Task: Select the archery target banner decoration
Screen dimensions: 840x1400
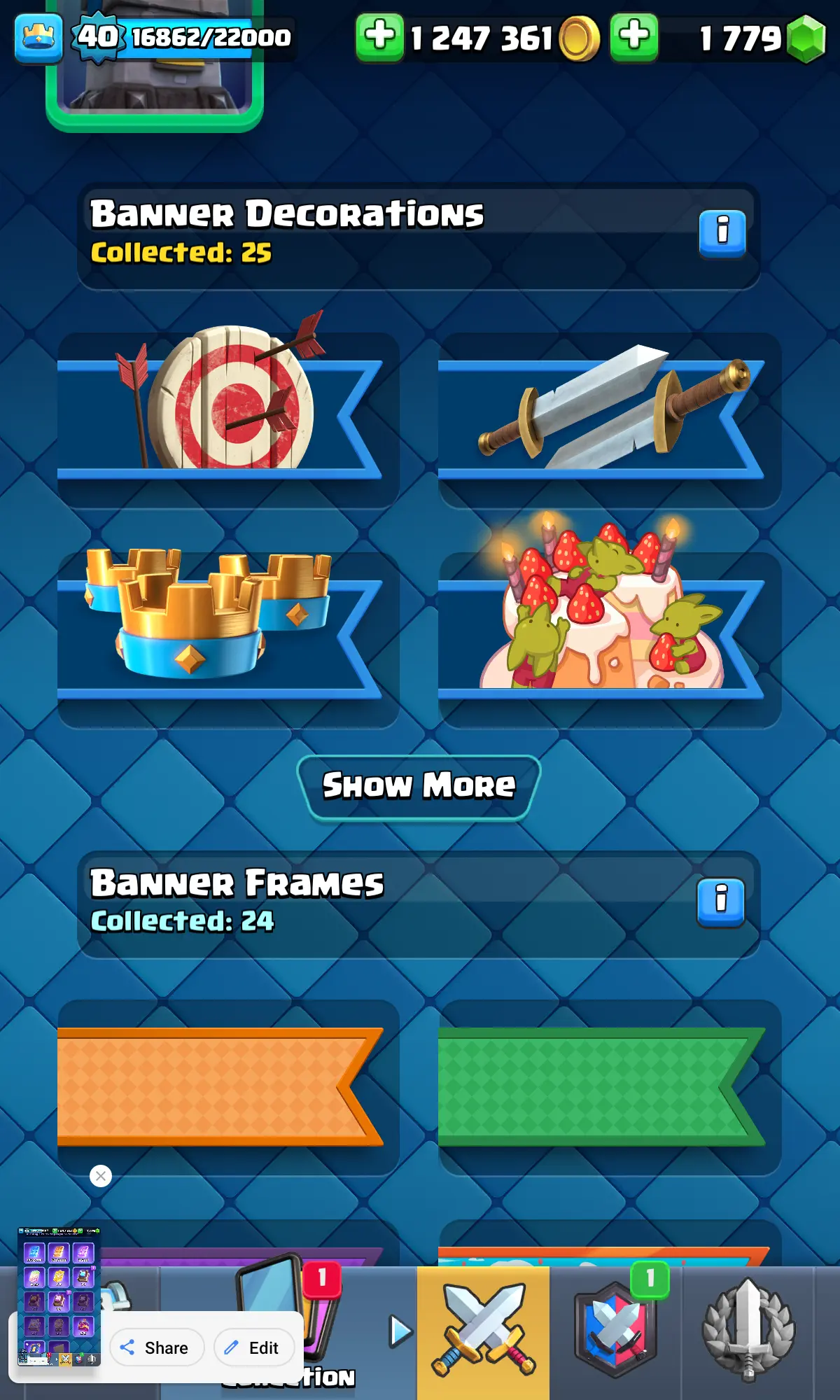Action: (x=227, y=419)
